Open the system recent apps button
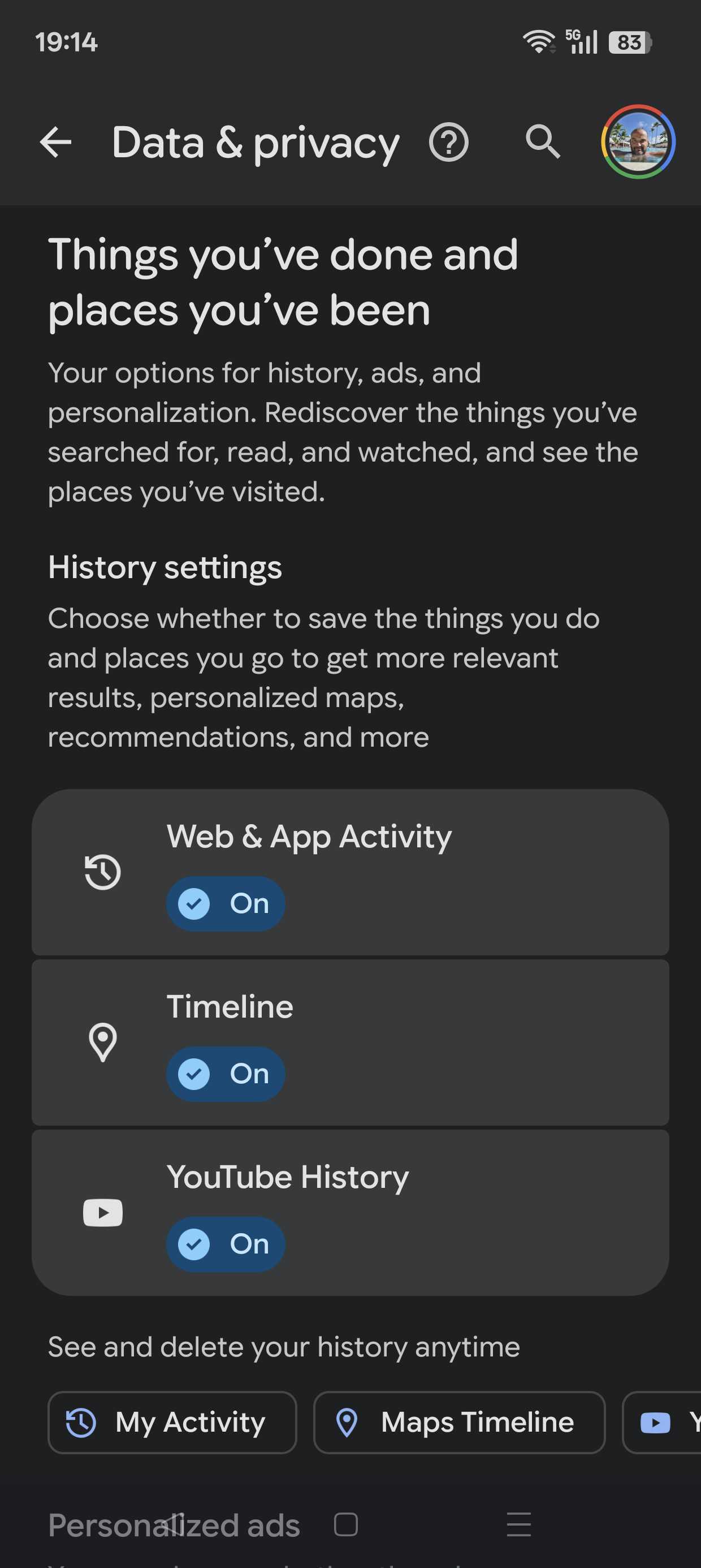 click(x=518, y=1525)
